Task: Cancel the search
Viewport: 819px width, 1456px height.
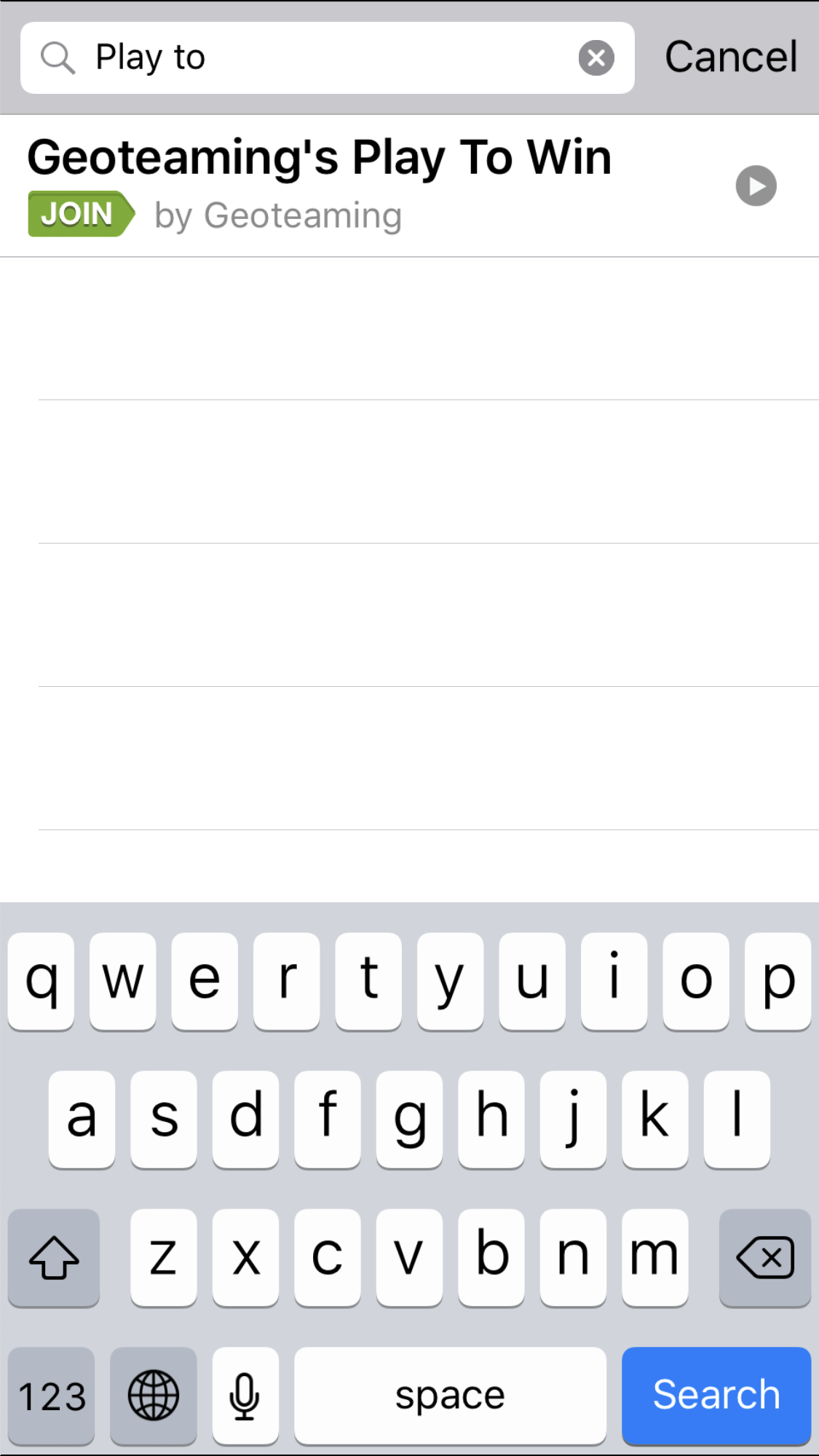Action: tap(731, 57)
